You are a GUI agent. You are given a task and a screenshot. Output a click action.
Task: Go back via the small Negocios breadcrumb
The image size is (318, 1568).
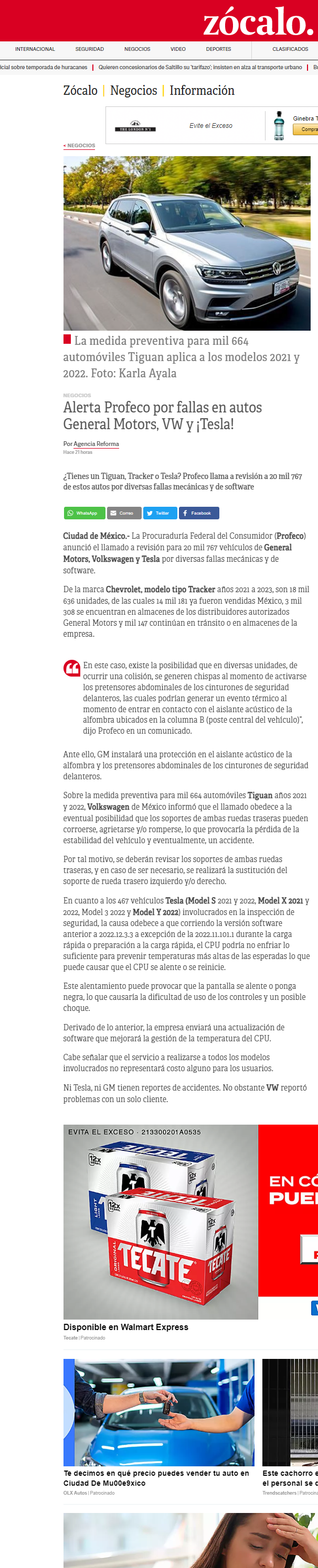[79, 146]
